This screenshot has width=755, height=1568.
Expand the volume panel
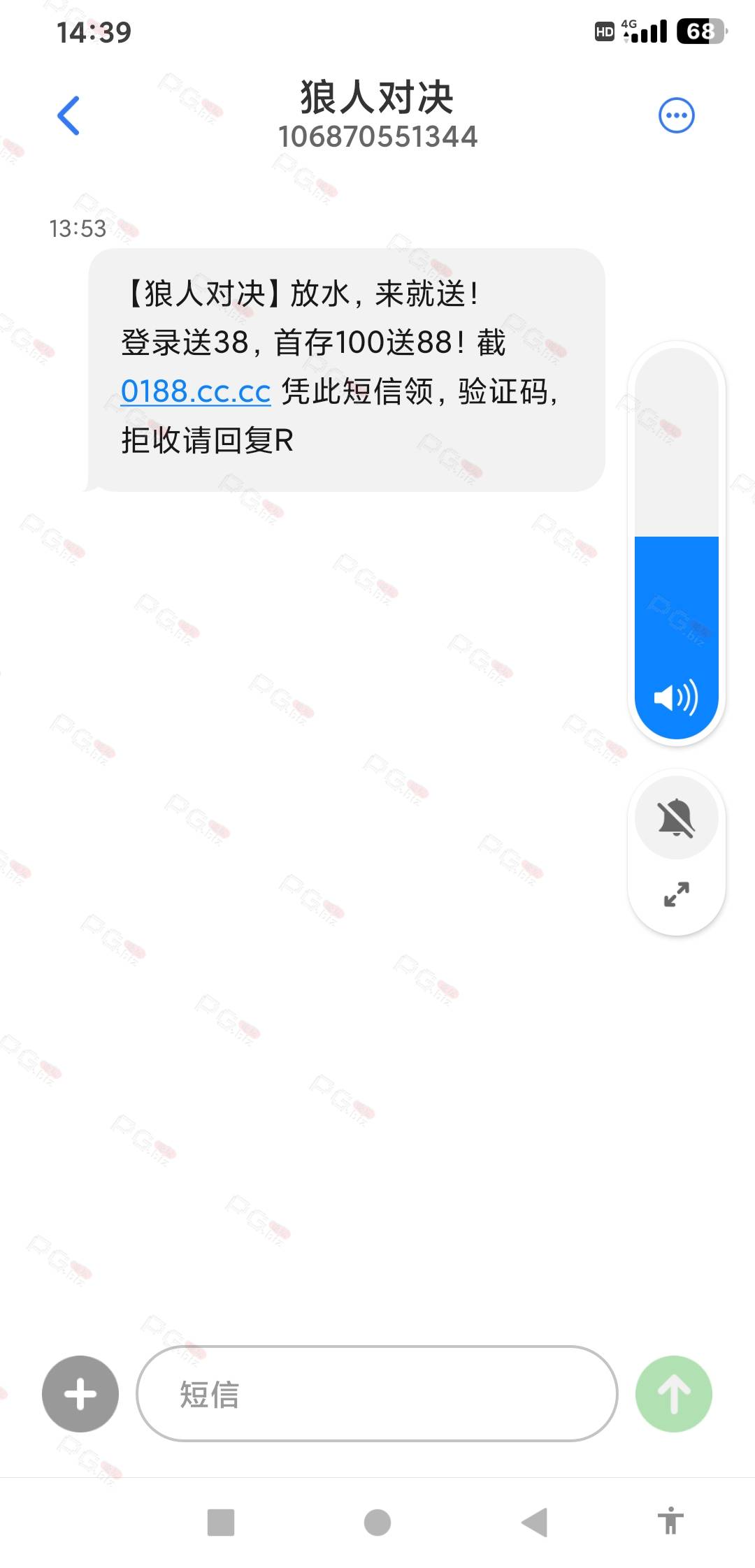coord(676,893)
